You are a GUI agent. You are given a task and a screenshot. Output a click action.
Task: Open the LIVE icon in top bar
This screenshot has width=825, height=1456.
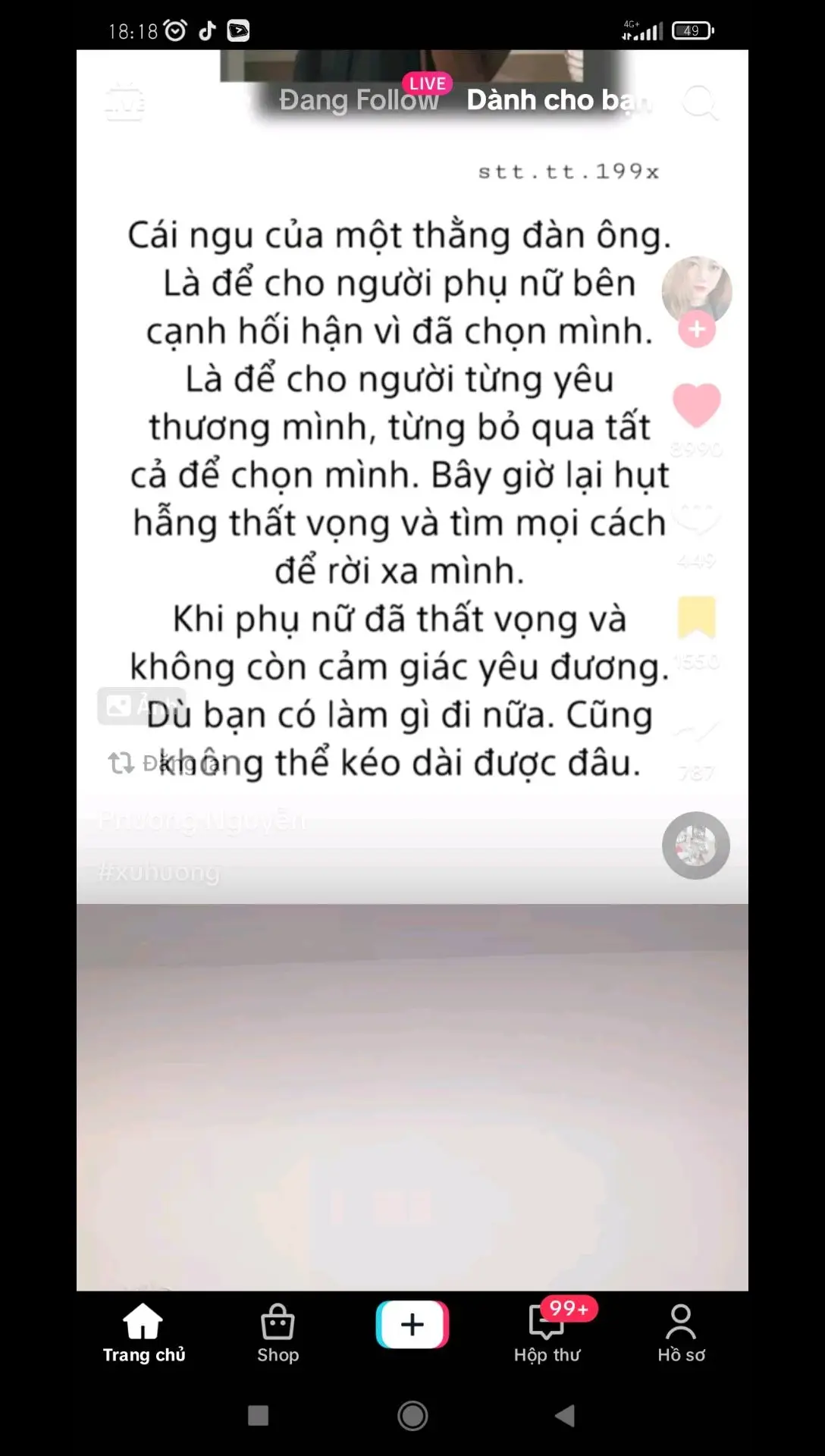(124, 102)
